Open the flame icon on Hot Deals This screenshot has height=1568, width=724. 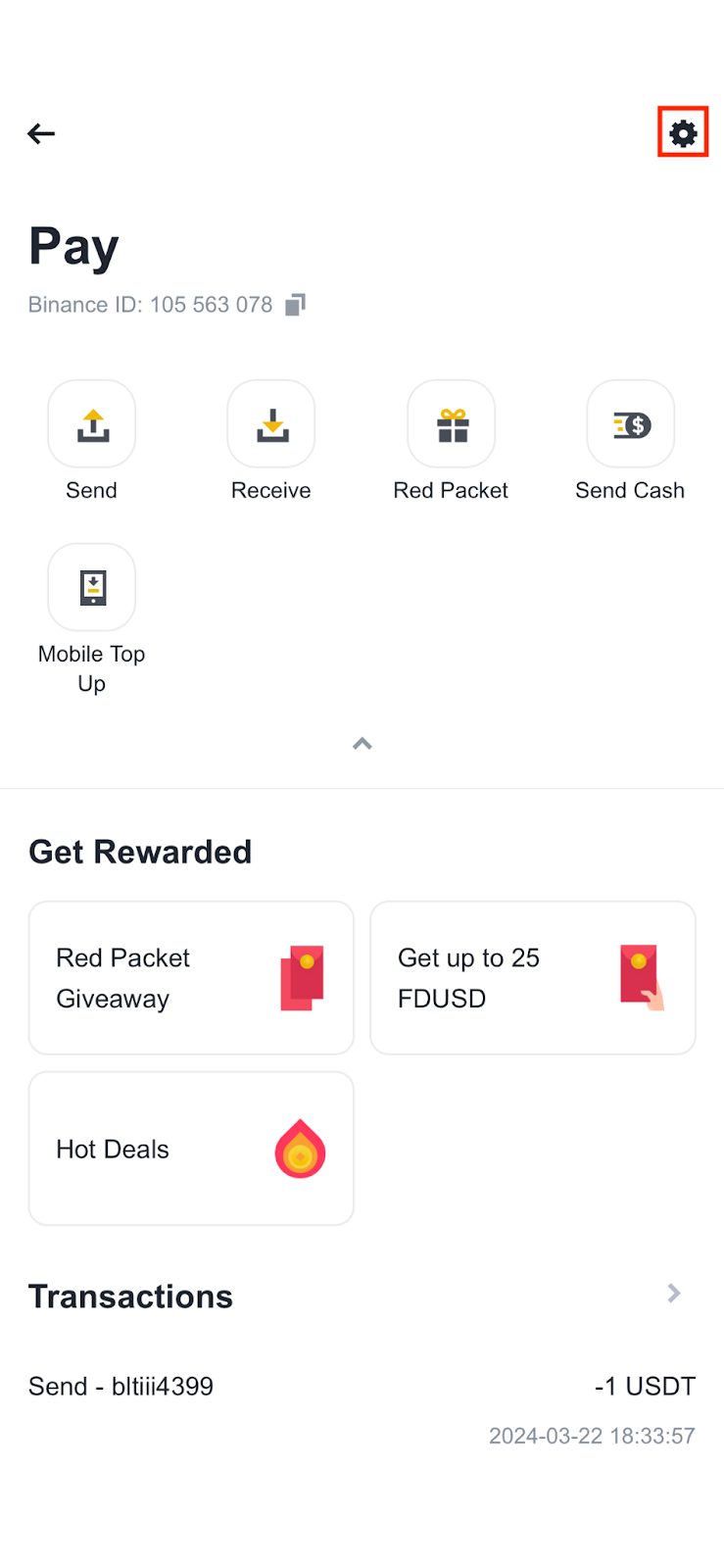300,1149
